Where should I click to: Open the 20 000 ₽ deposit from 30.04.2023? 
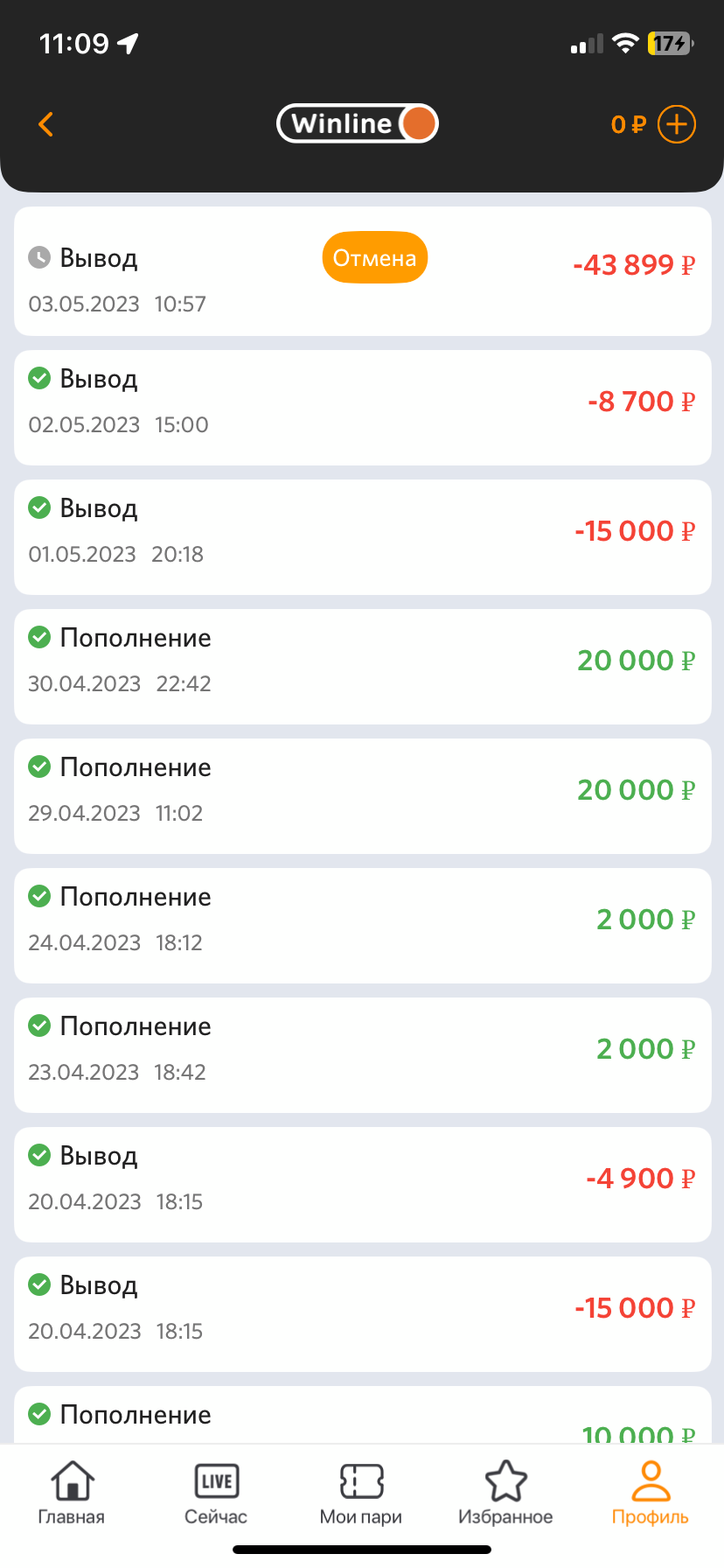pyautogui.click(x=363, y=667)
